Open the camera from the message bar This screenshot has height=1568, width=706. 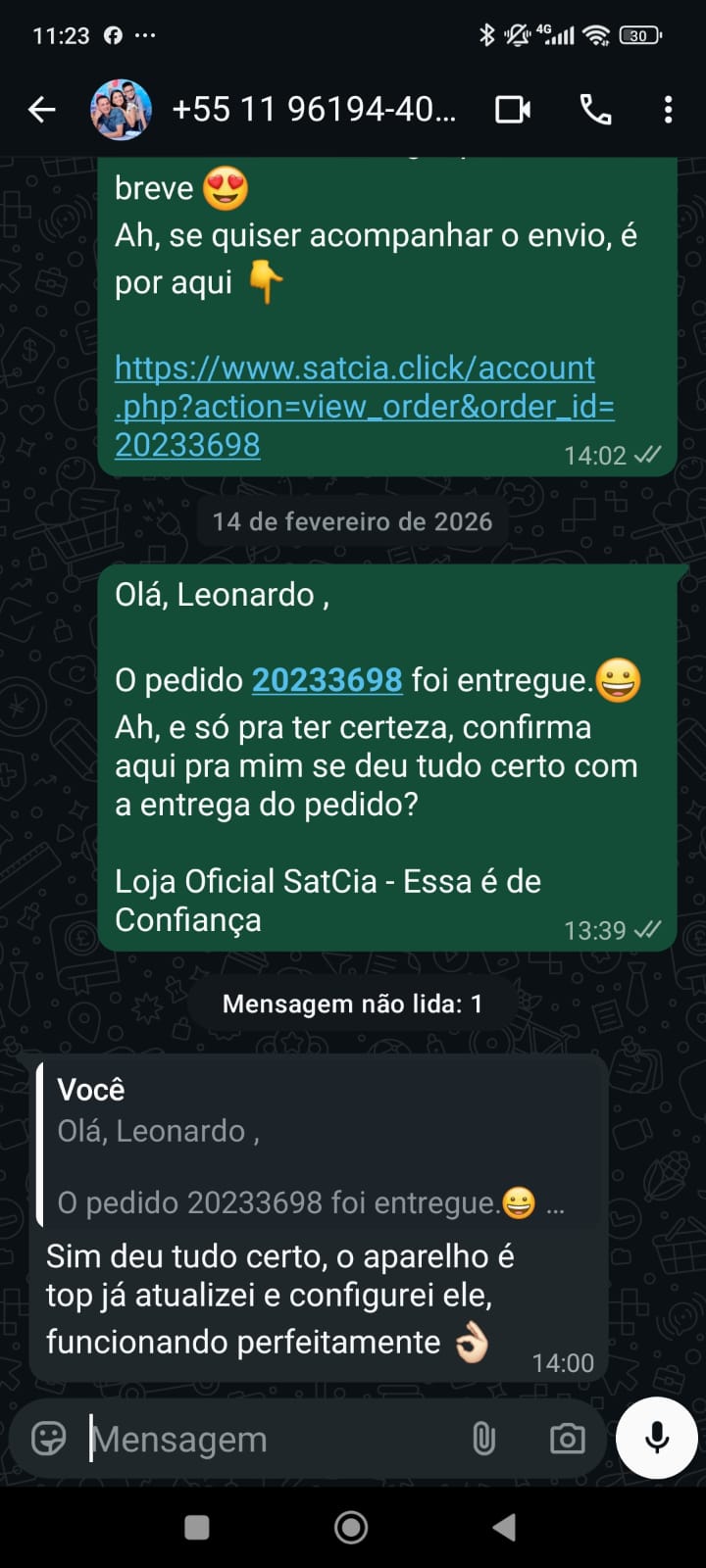567,1439
